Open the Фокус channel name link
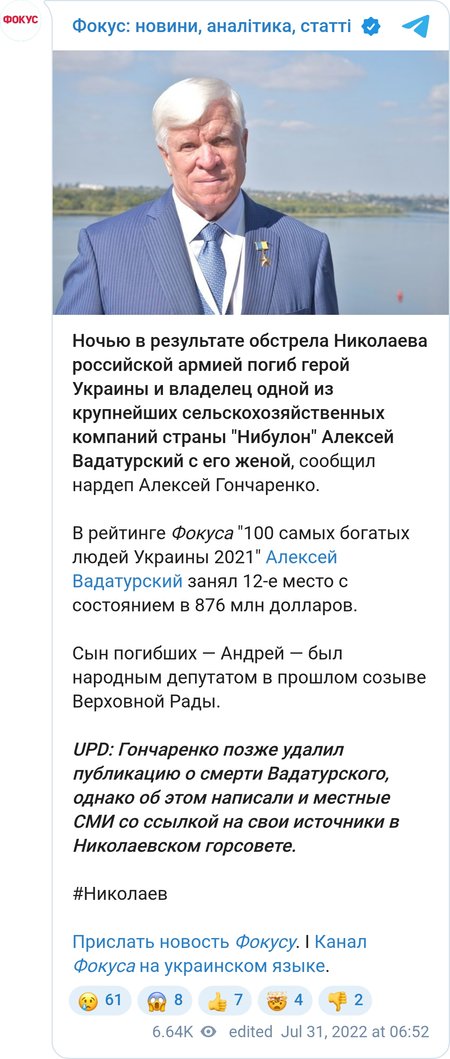 tap(211, 26)
